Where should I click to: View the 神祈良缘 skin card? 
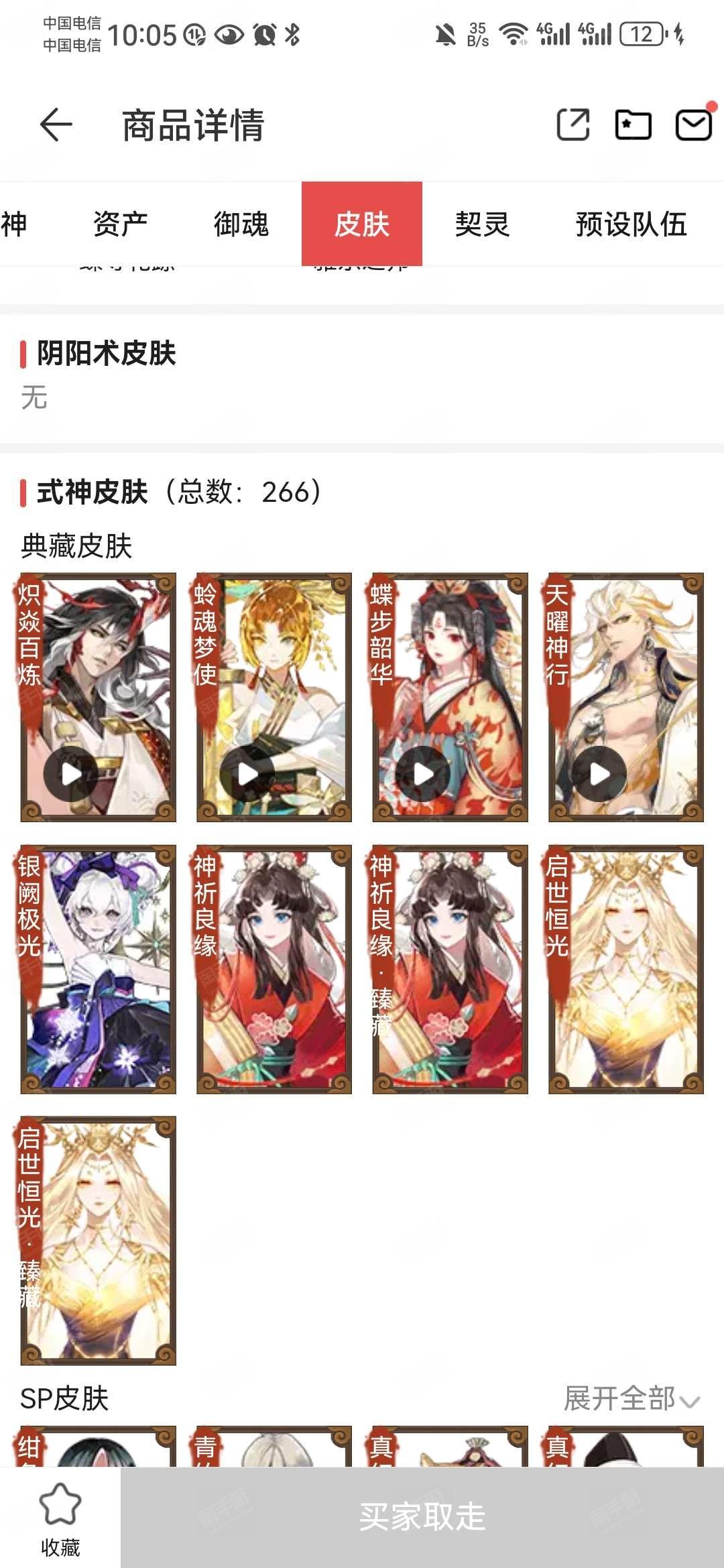click(274, 969)
